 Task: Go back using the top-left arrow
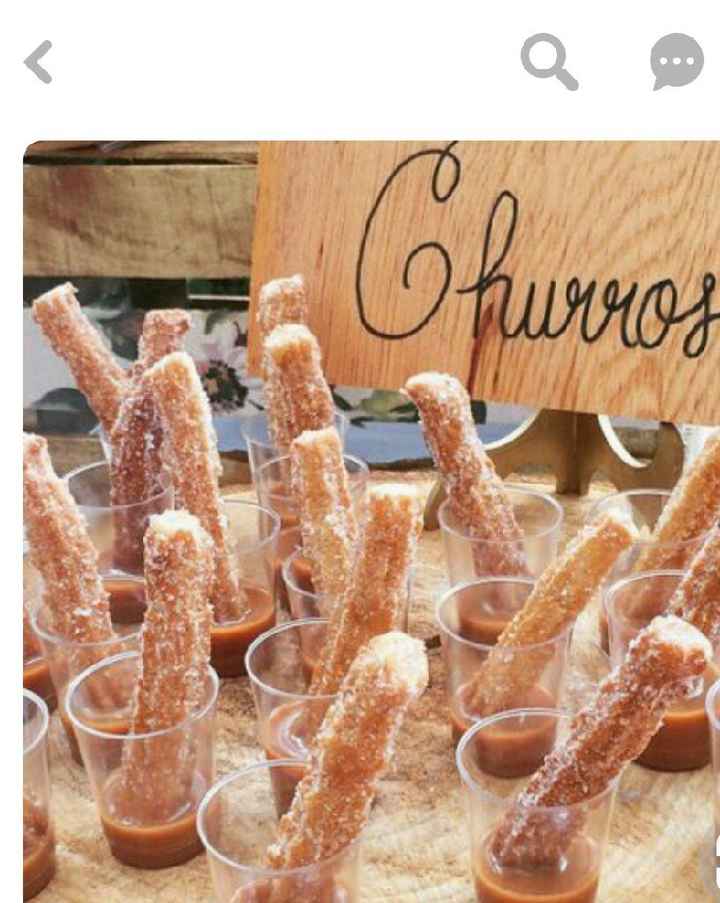coord(38,62)
